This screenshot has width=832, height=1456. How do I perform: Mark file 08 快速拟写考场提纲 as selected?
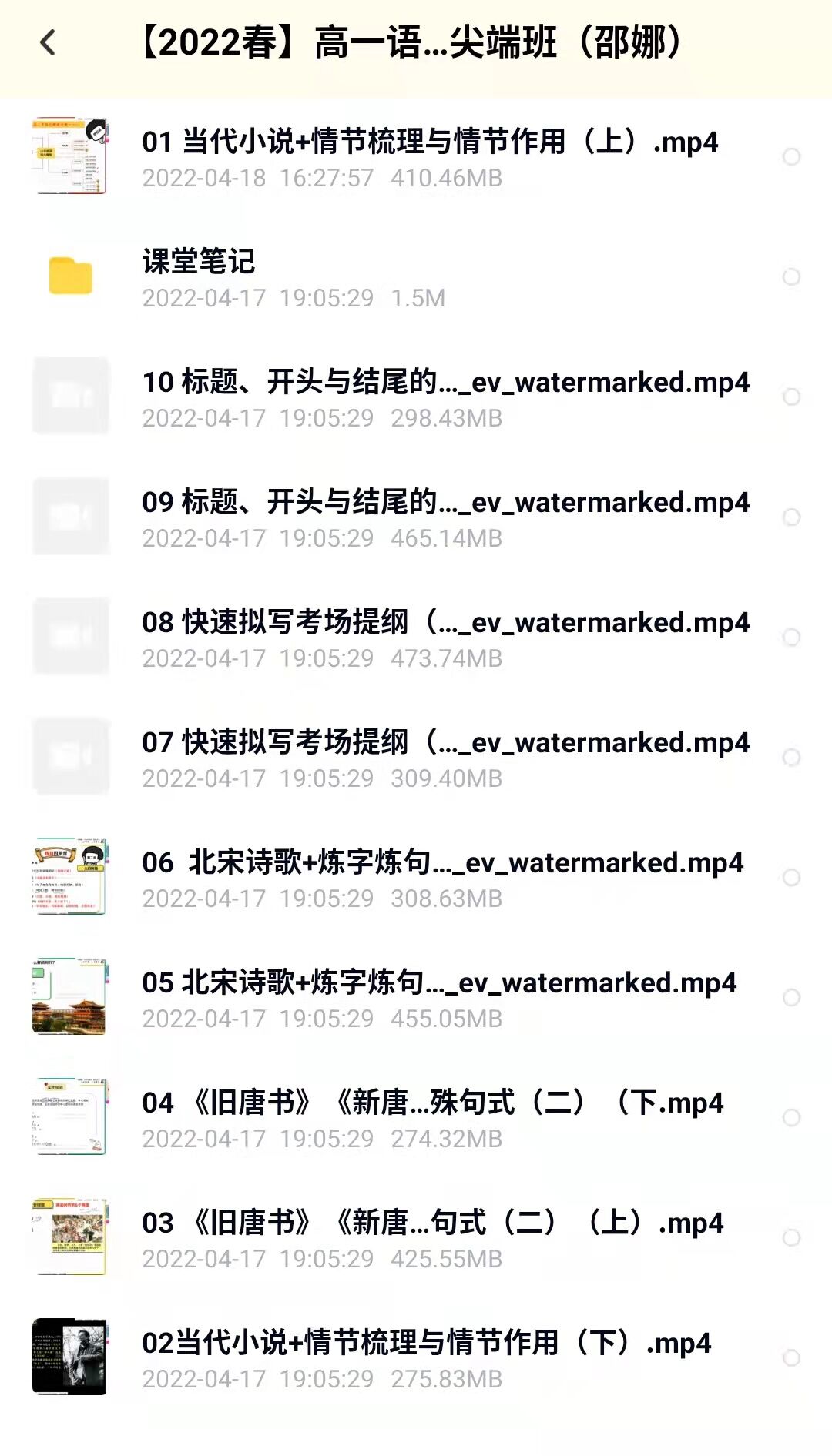(791, 638)
